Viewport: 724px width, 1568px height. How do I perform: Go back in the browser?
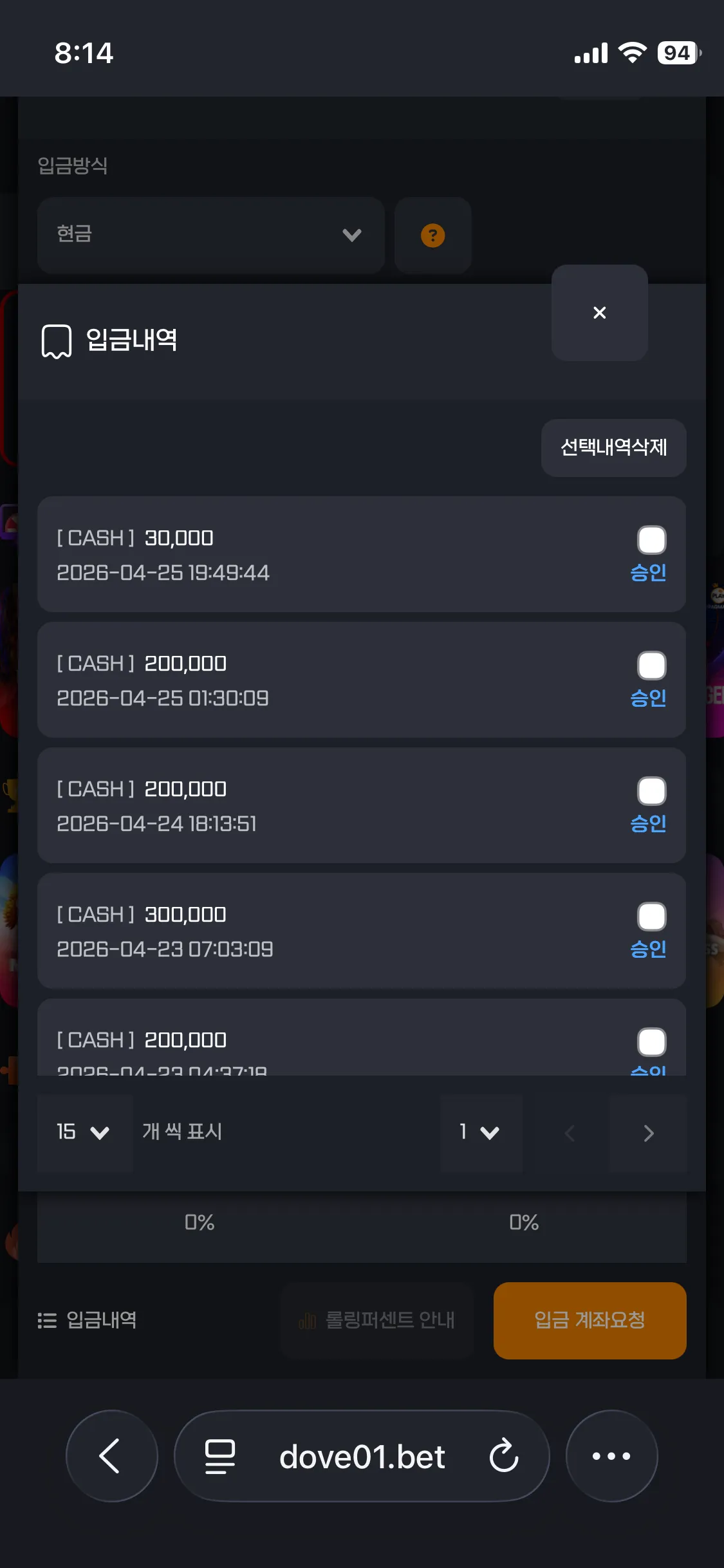click(112, 1456)
